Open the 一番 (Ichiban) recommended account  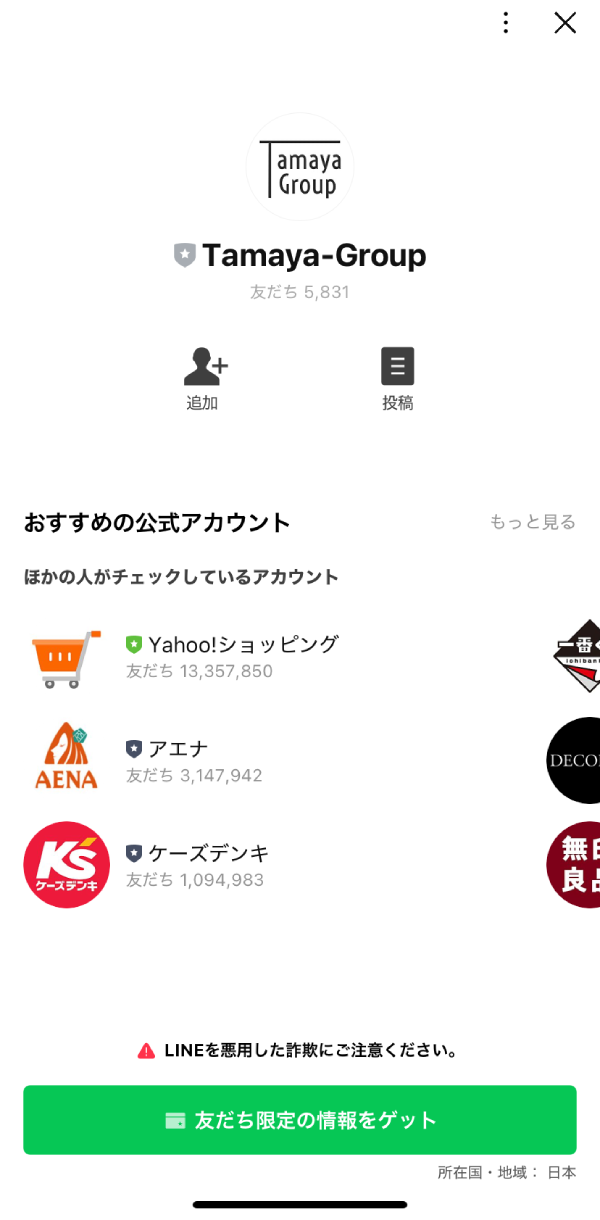(x=578, y=656)
